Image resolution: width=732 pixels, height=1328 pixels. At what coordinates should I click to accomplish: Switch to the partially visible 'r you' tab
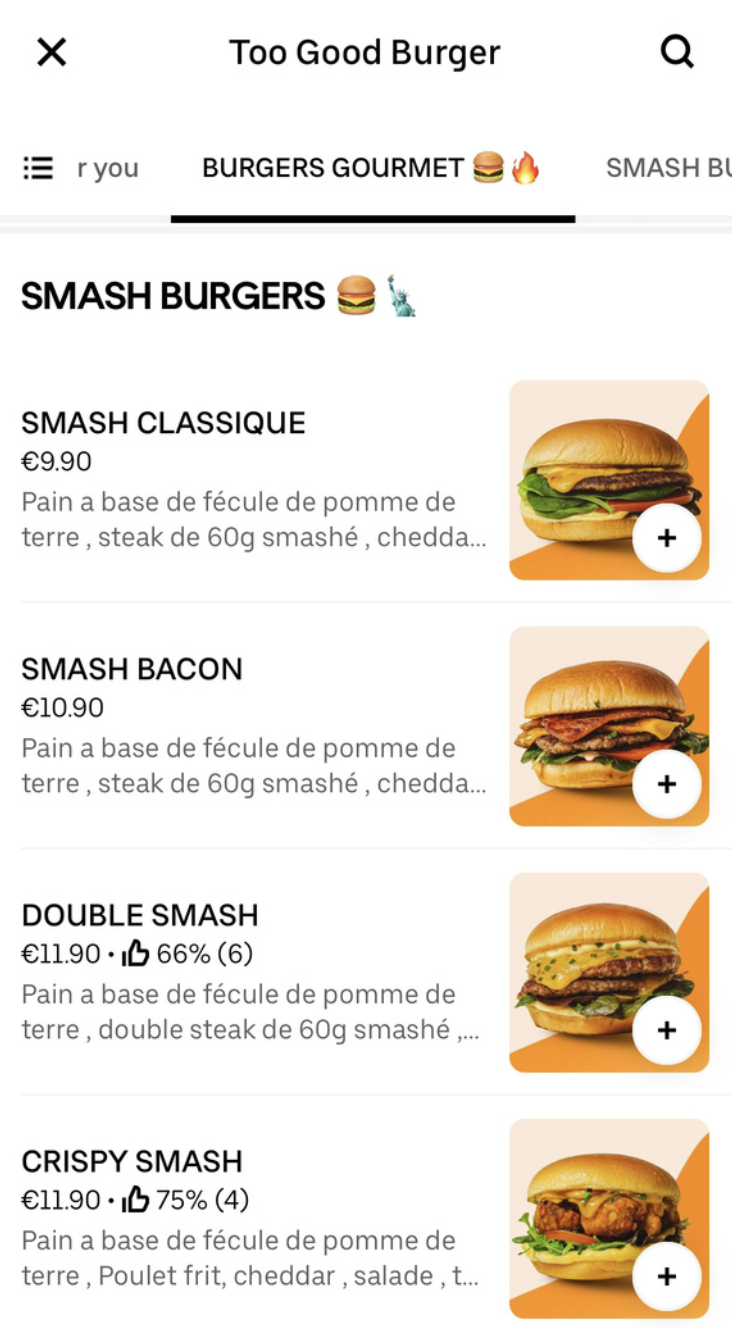(x=108, y=168)
